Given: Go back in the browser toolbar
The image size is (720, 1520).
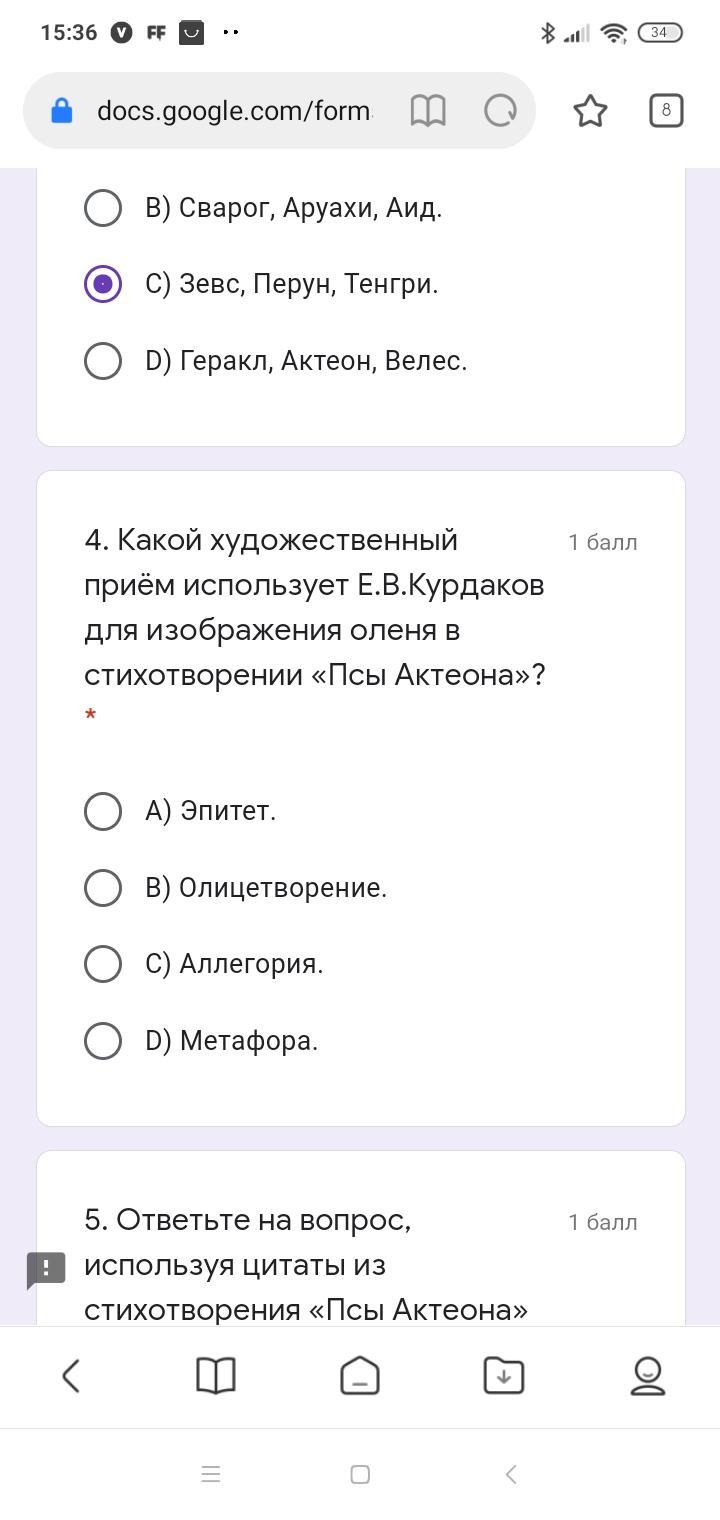Looking at the screenshot, I should point(71,1376).
